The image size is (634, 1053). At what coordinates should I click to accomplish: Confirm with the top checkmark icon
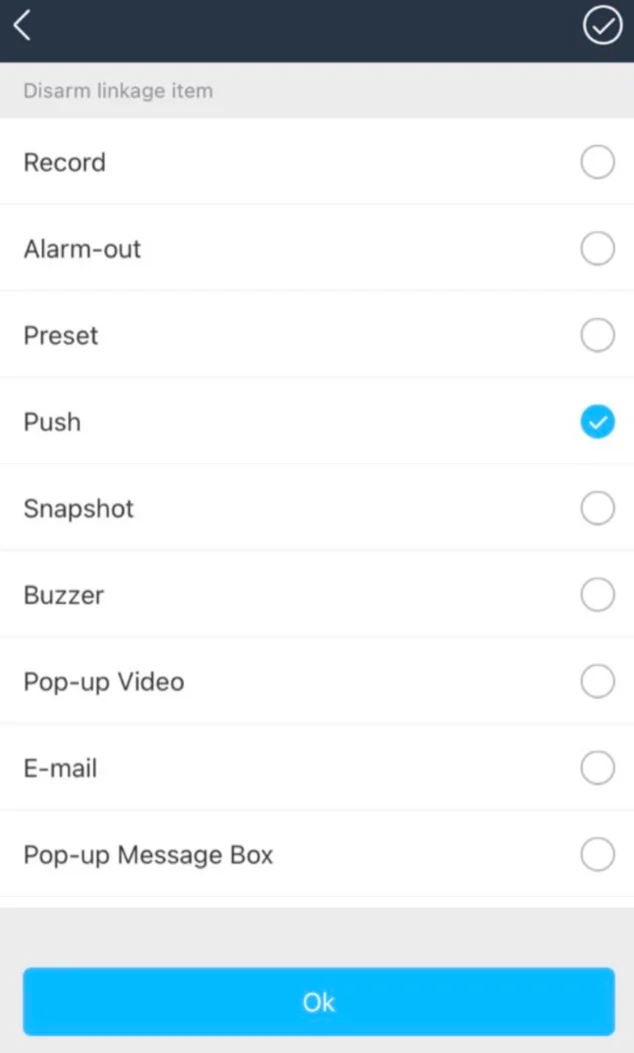click(x=602, y=26)
